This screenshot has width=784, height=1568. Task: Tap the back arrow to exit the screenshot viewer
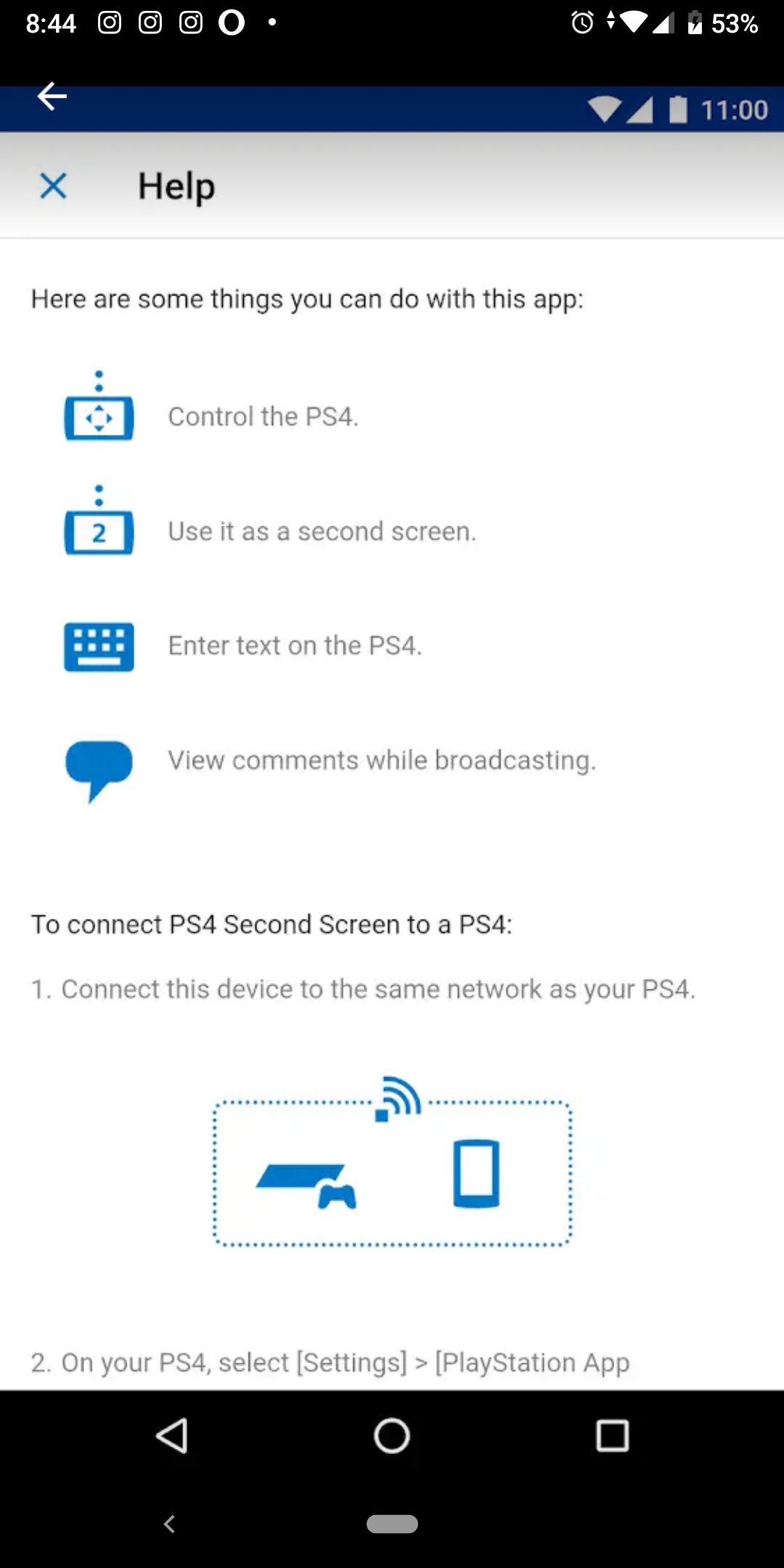pos(52,97)
